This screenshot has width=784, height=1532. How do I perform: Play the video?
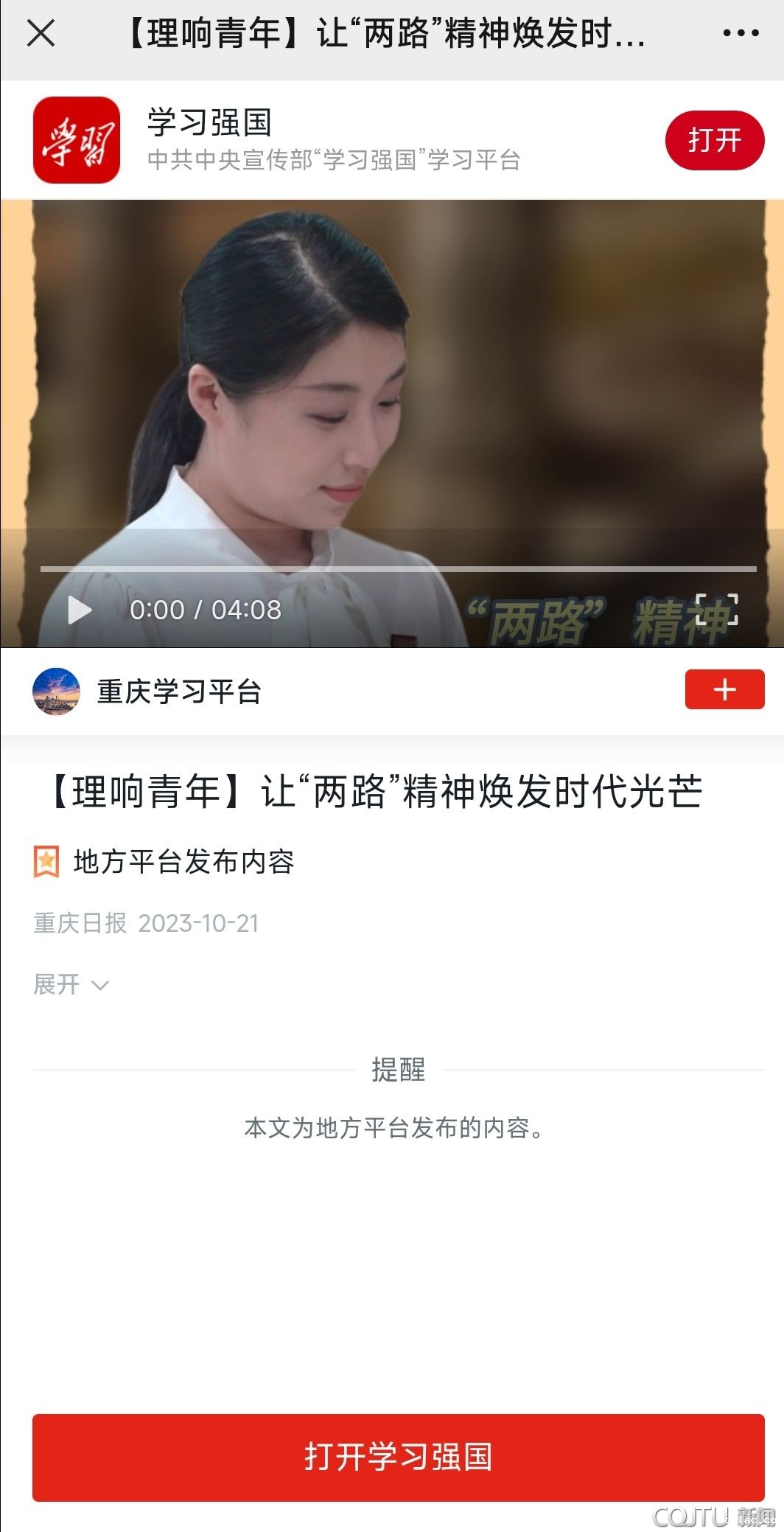point(80,610)
